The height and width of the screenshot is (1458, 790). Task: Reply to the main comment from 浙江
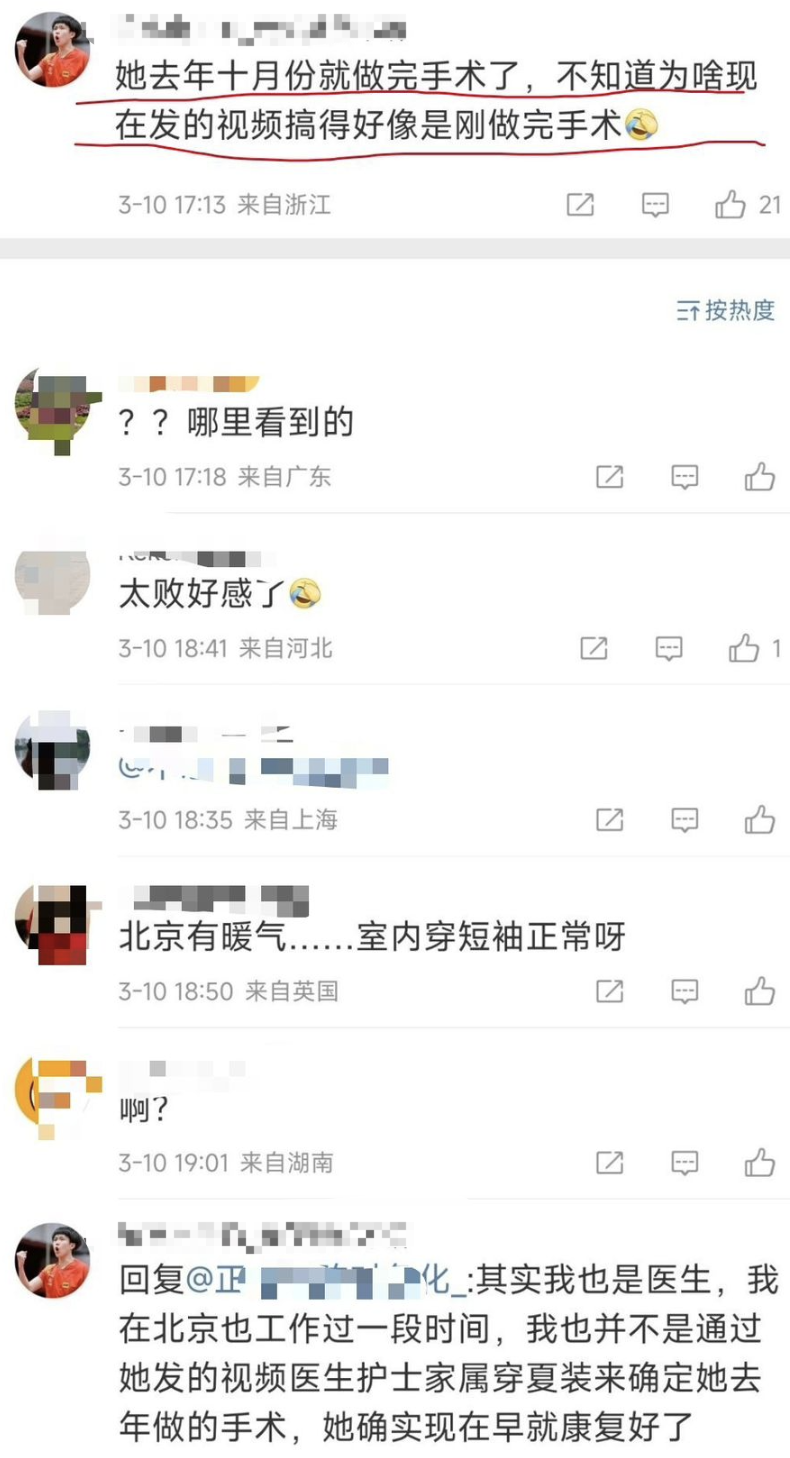click(x=655, y=206)
